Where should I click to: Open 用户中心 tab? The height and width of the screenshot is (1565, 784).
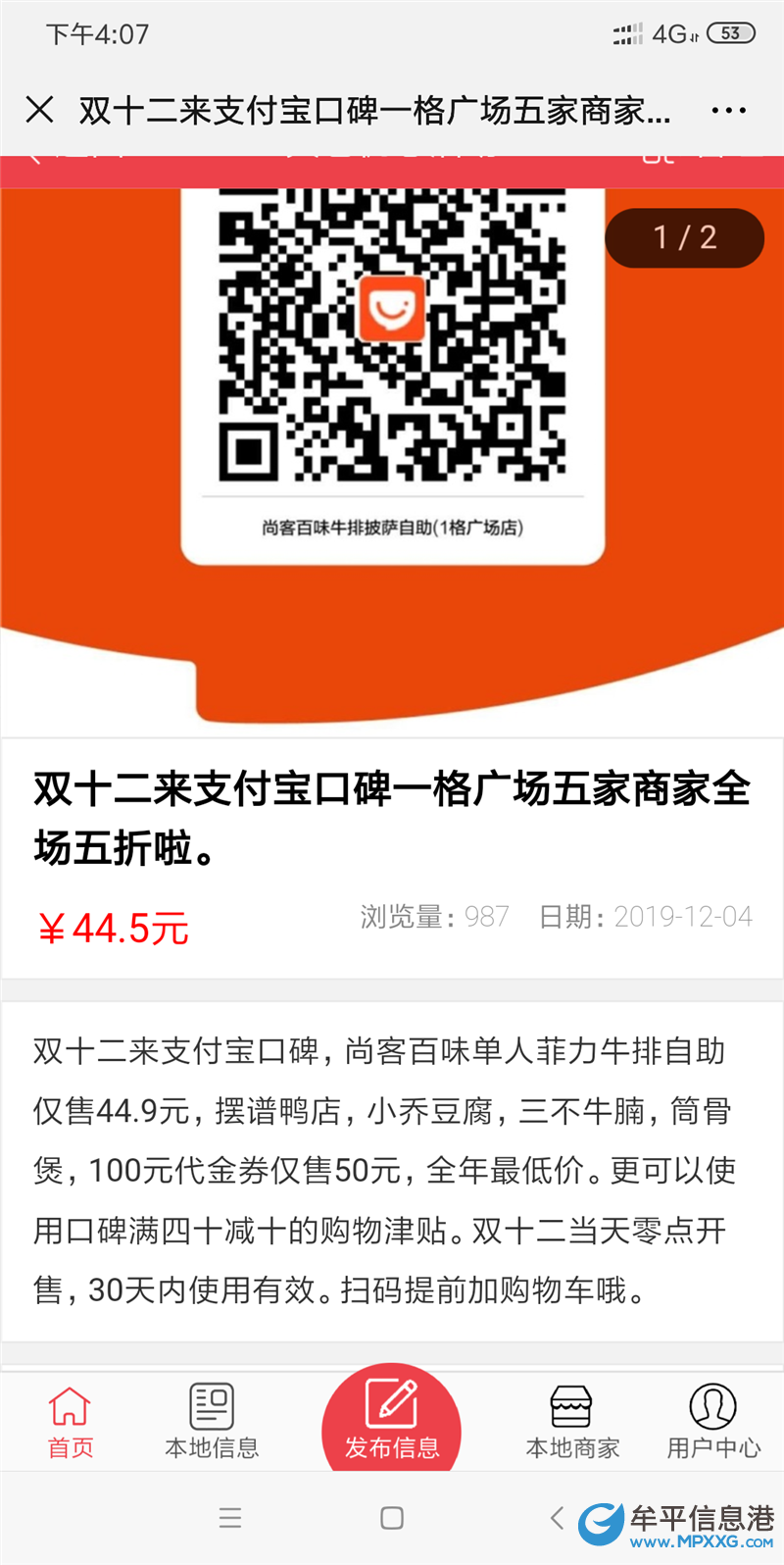[x=713, y=1422]
